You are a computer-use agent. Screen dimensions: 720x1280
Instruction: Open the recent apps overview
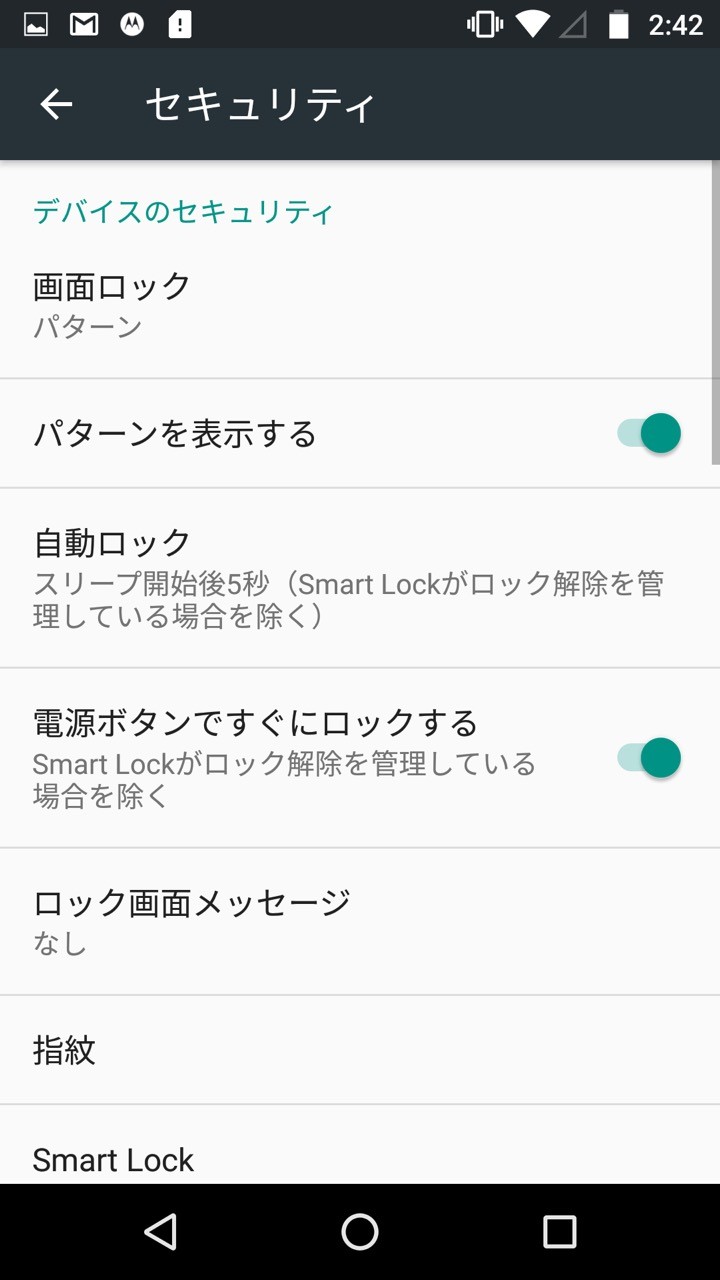[x=559, y=1232]
